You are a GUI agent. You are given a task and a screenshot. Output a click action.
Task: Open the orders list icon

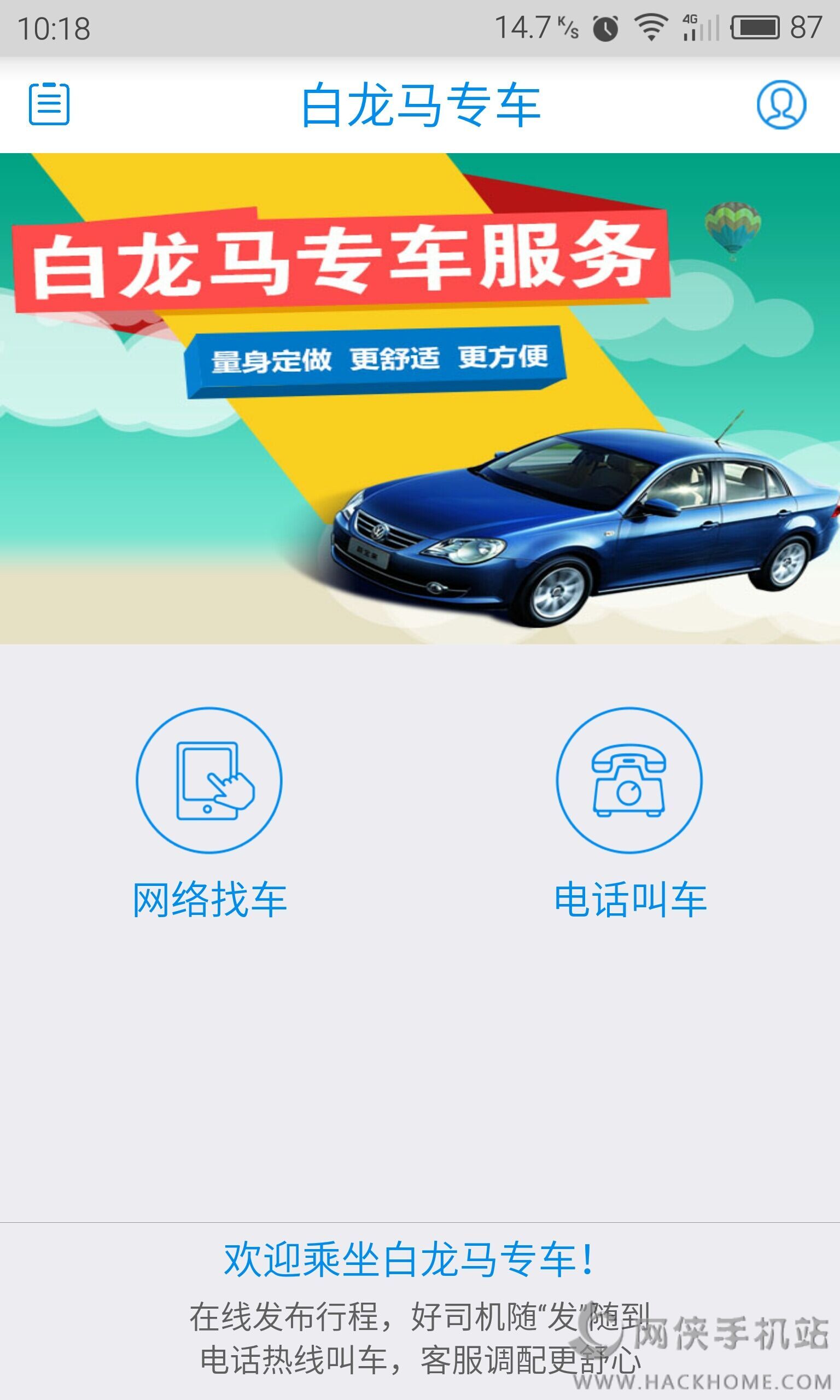[x=49, y=104]
